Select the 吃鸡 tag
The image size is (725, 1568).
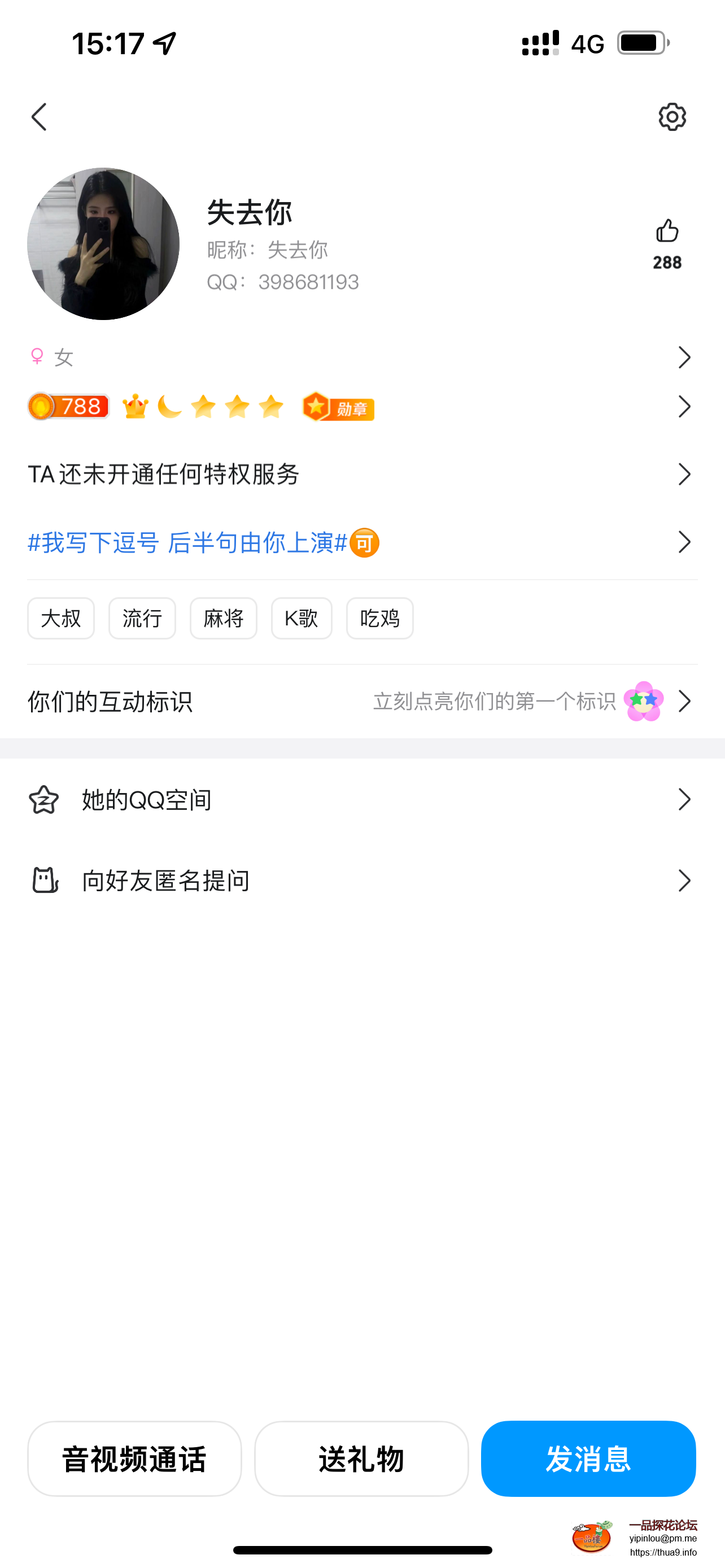tap(380, 619)
